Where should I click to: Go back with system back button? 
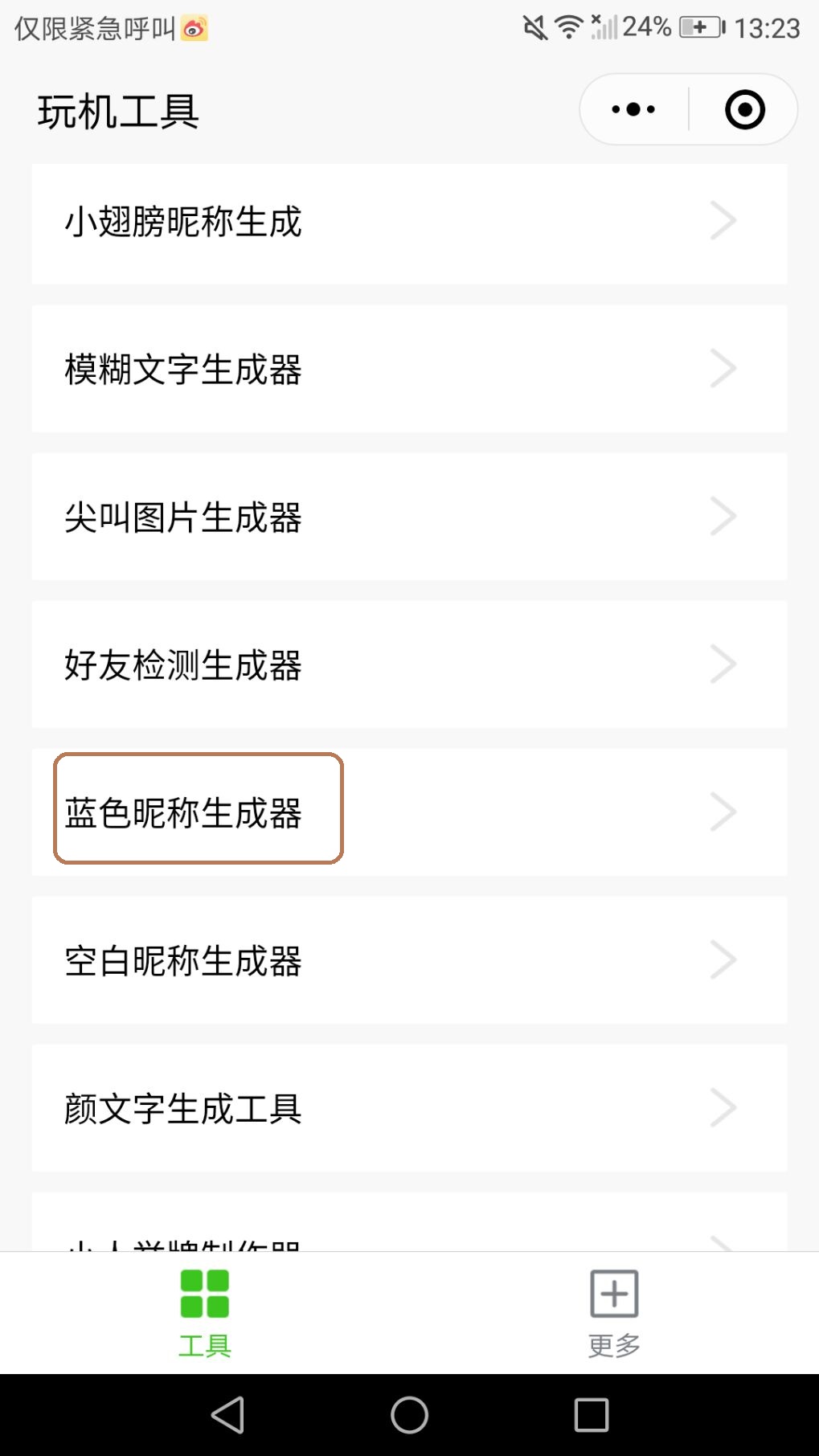click(x=227, y=1414)
